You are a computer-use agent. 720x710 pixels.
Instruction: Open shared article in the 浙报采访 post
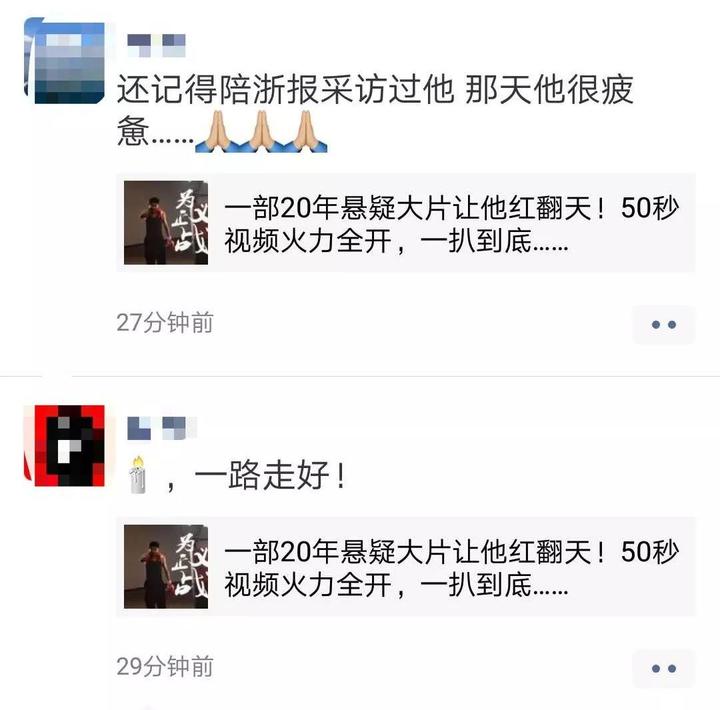click(406, 225)
